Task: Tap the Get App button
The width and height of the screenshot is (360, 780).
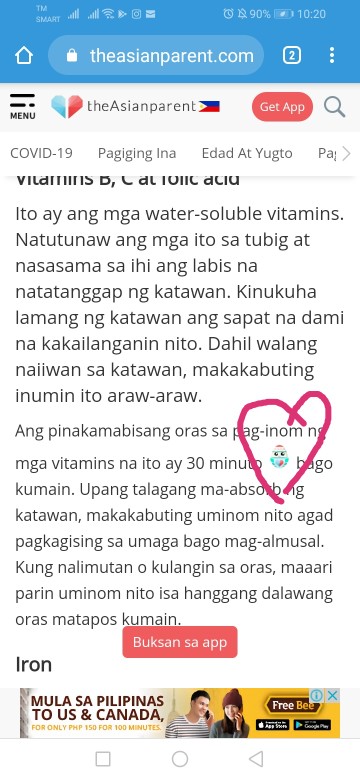Action: (x=282, y=106)
